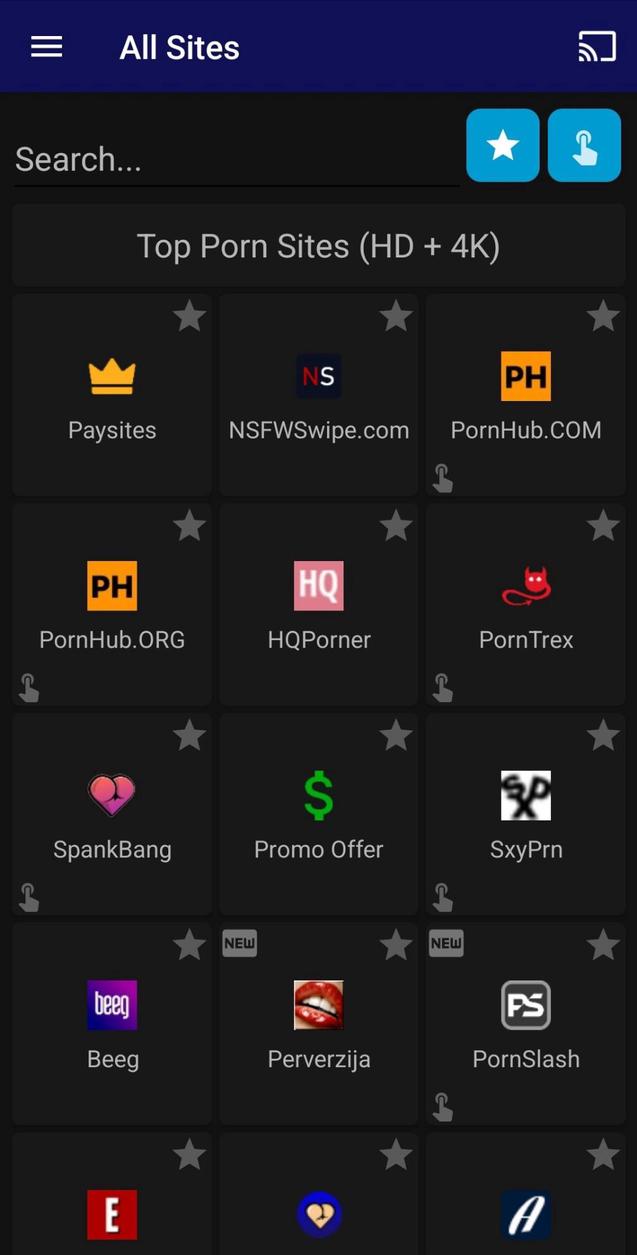Select the Beeg tile
The image size is (637, 1255).
click(x=112, y=1024)
